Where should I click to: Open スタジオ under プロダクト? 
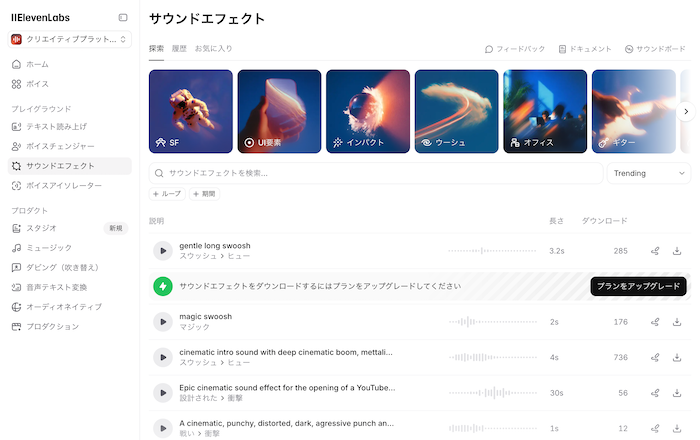[x=41, y=228]
